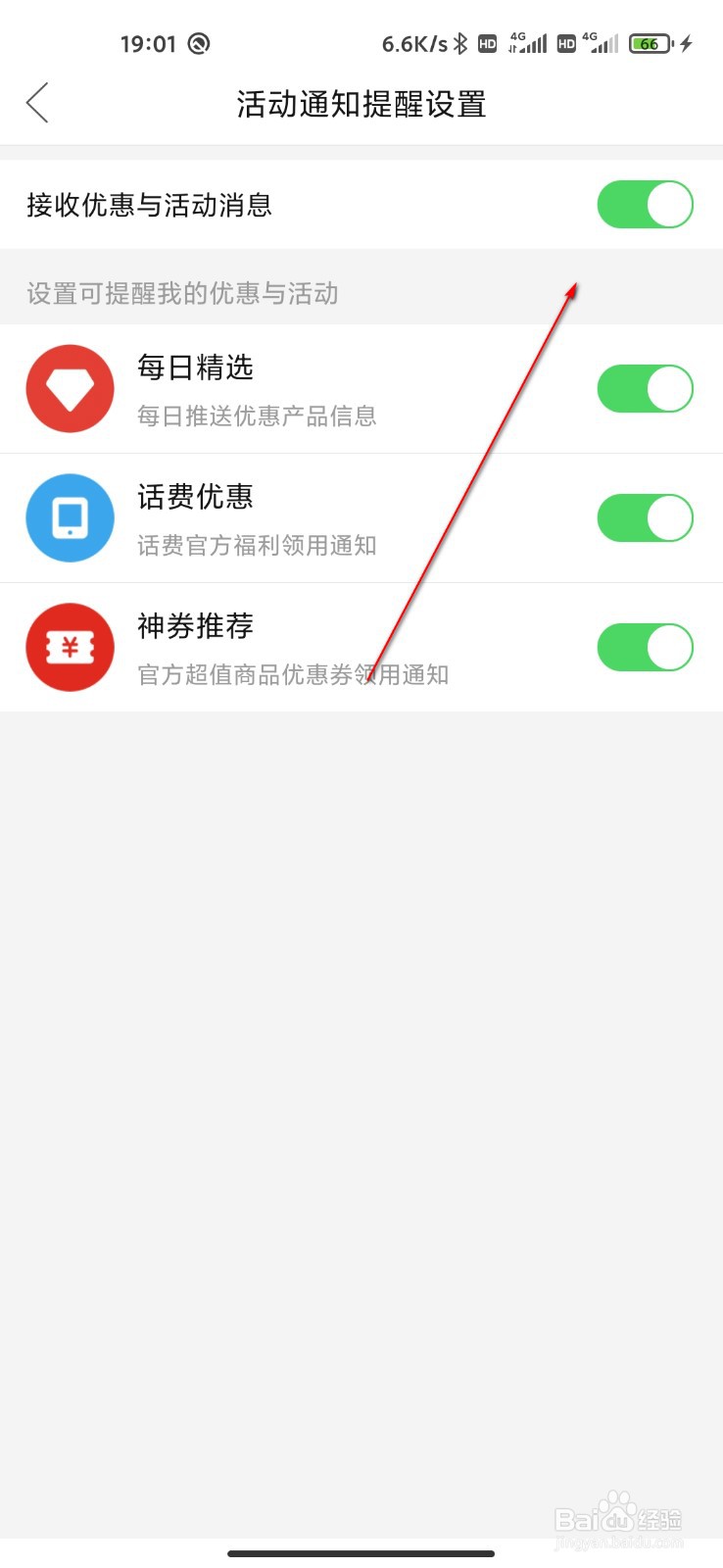Tap the back arrow at top left
The width and height of the screenshot is (723, 1568).
[x=37, y=102]
